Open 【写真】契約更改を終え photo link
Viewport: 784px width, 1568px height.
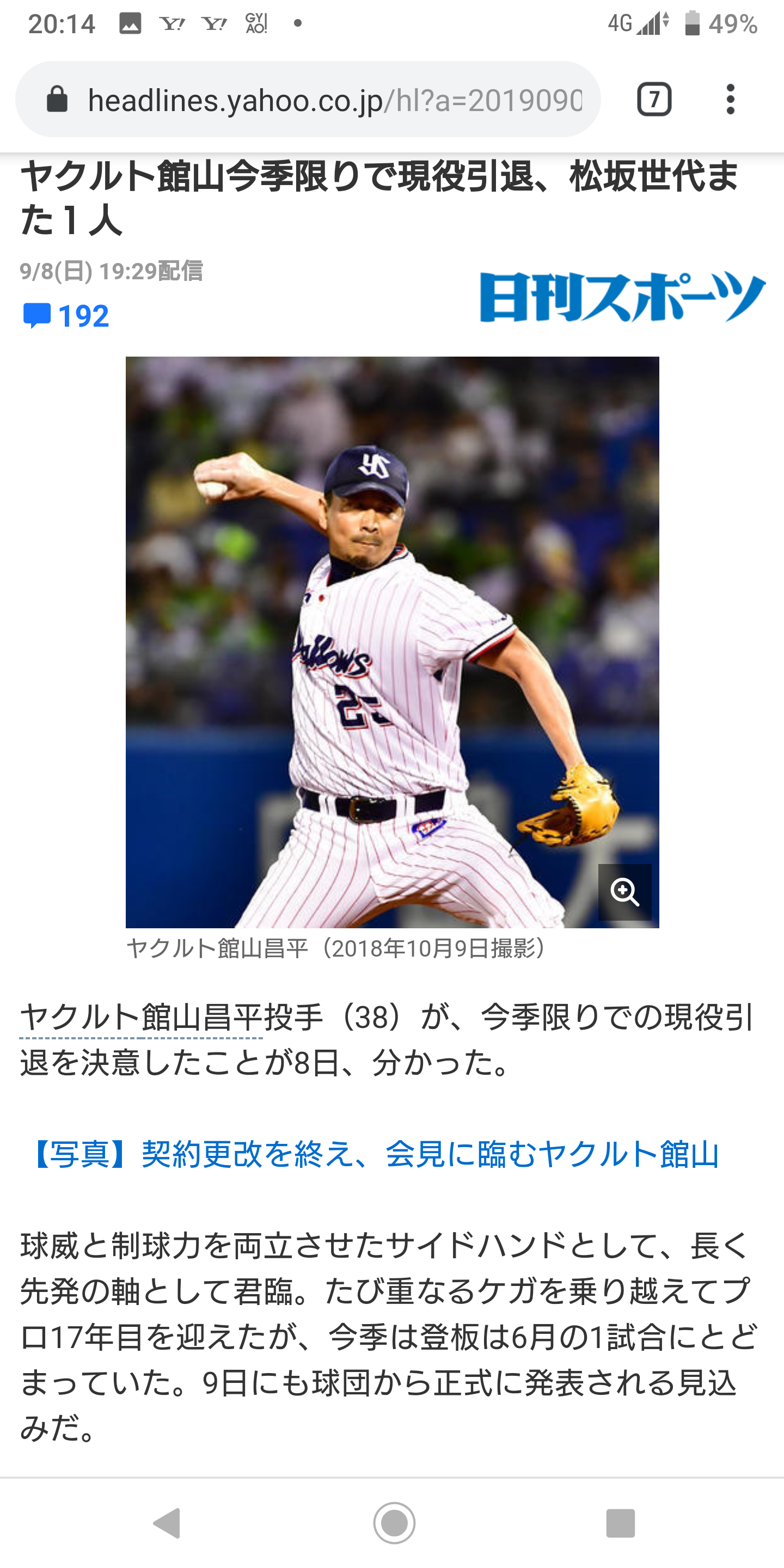[376, 1154]
